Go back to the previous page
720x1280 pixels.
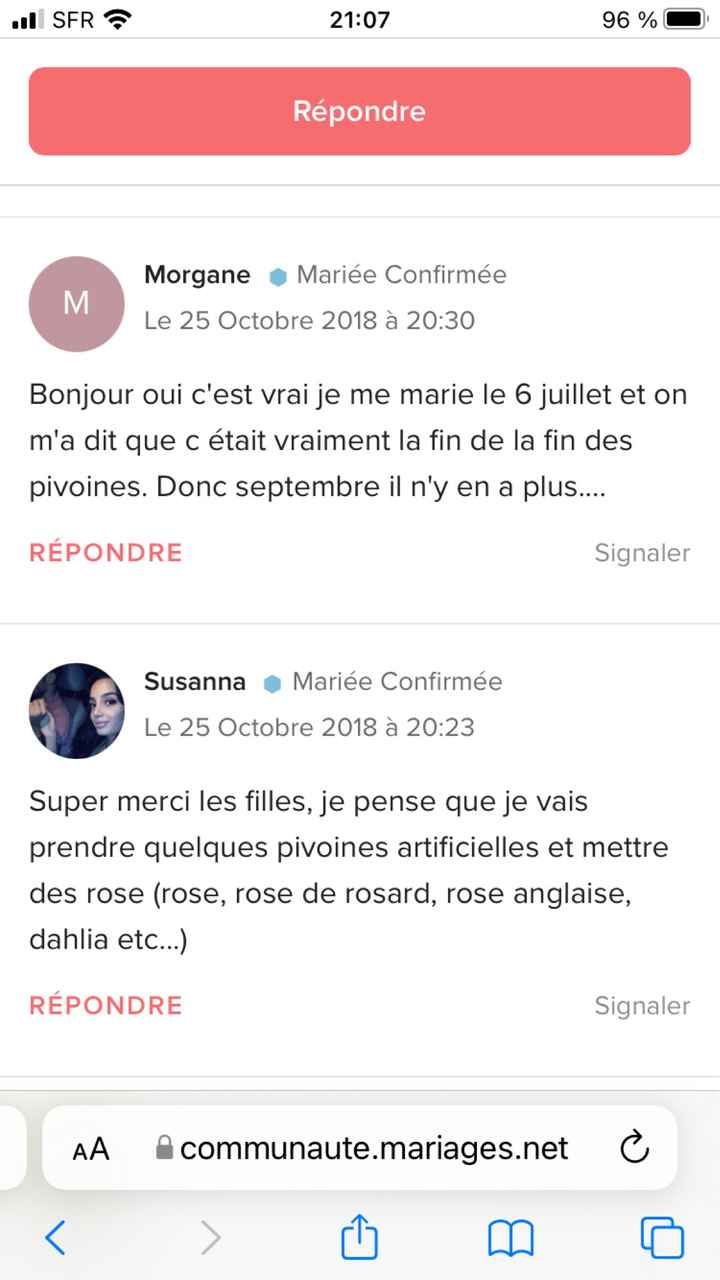56,1238
